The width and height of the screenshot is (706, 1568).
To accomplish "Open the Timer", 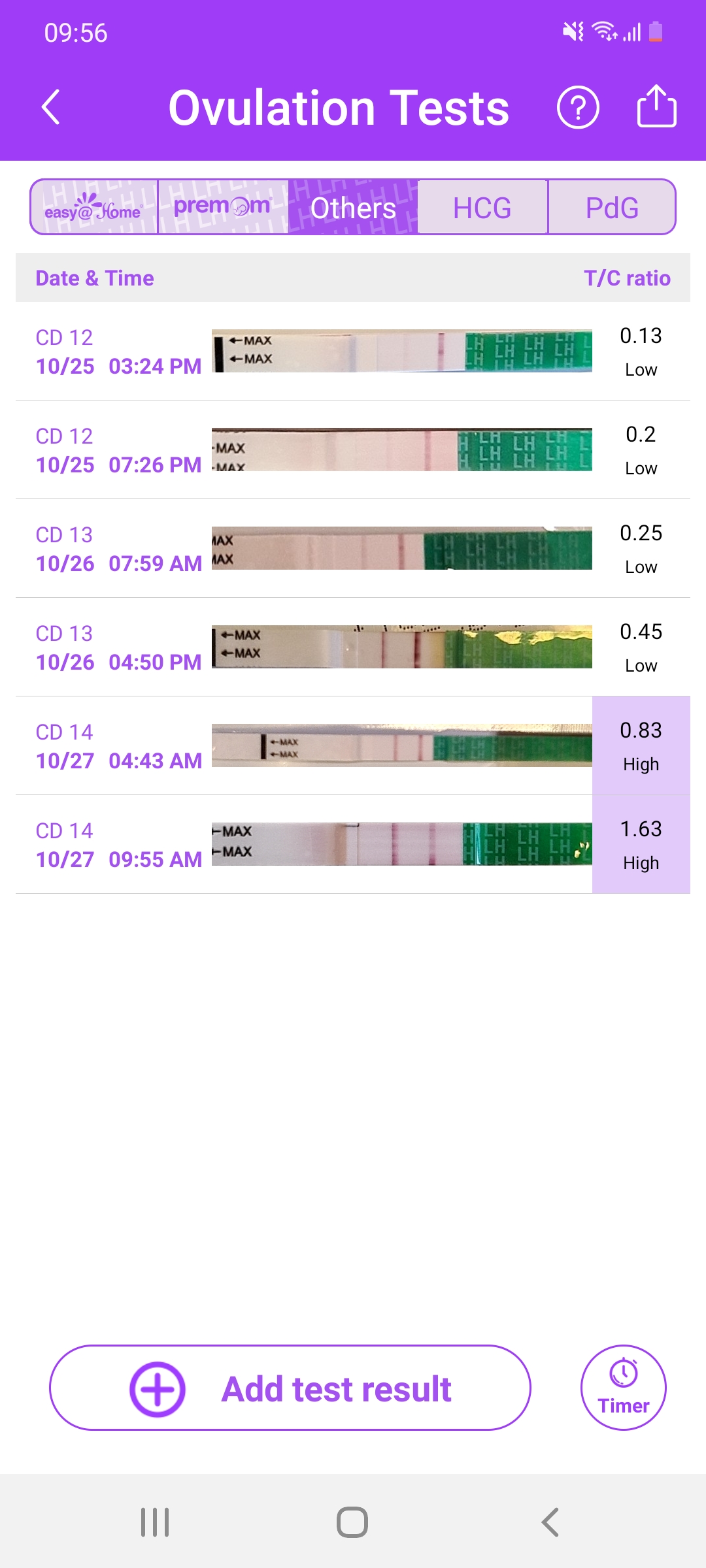I will tap(623, 1388).
